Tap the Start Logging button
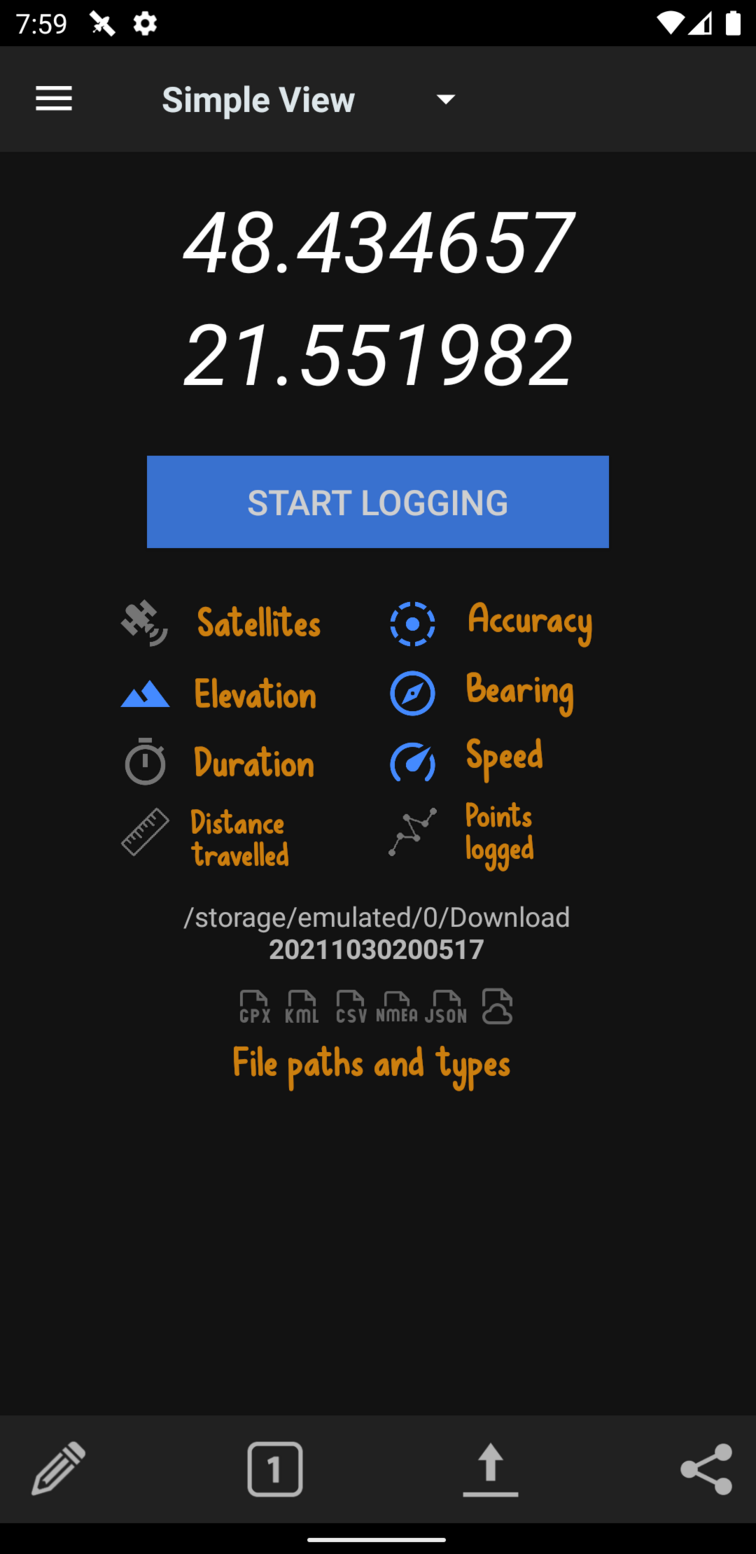The image size is (756, 1554). 378,502
